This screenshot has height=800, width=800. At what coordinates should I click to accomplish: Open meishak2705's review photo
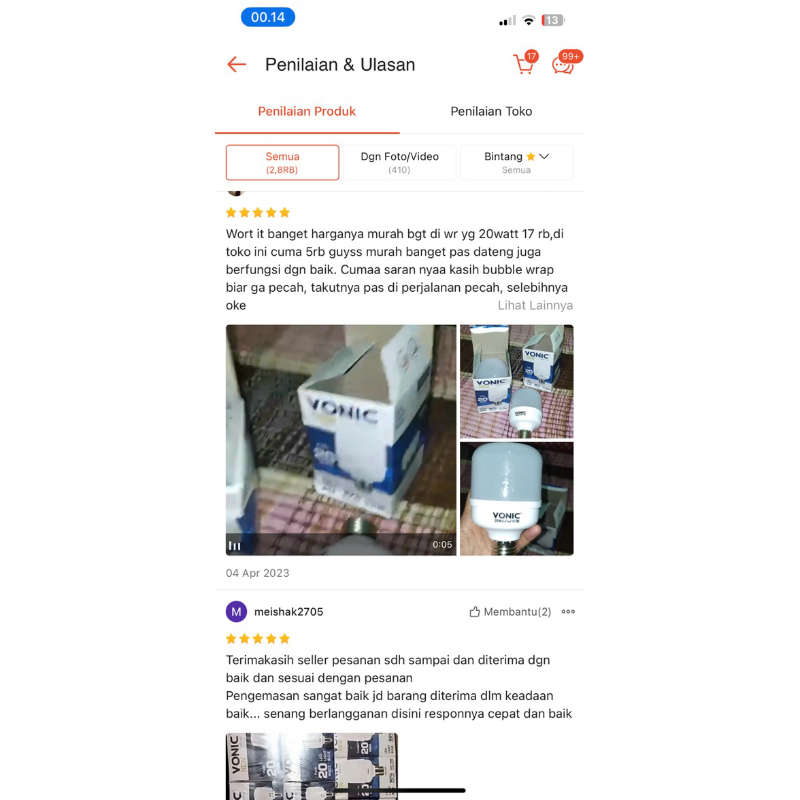[x=311, y=765]
